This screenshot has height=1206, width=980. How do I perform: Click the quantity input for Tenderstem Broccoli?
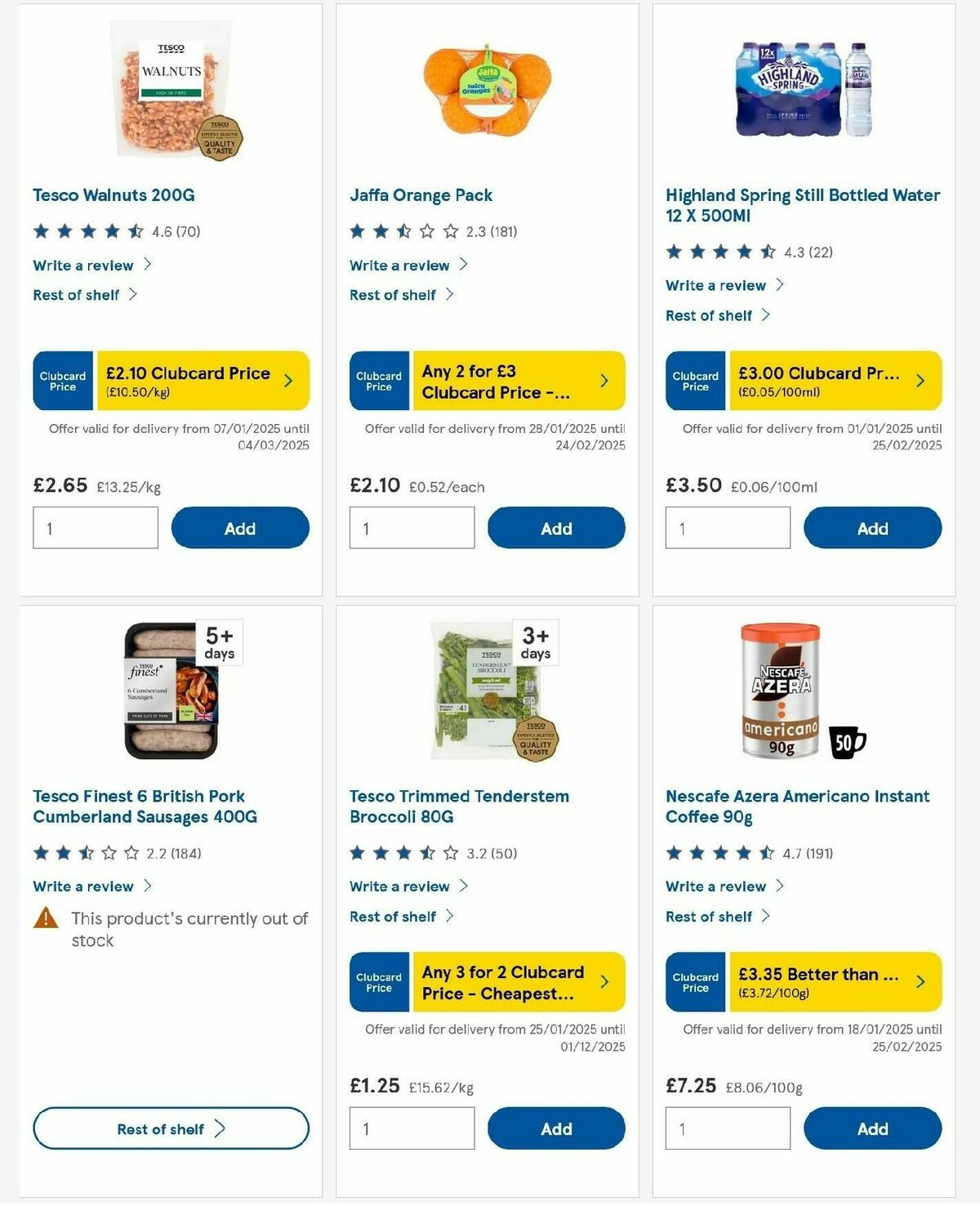coord(412,1128)
